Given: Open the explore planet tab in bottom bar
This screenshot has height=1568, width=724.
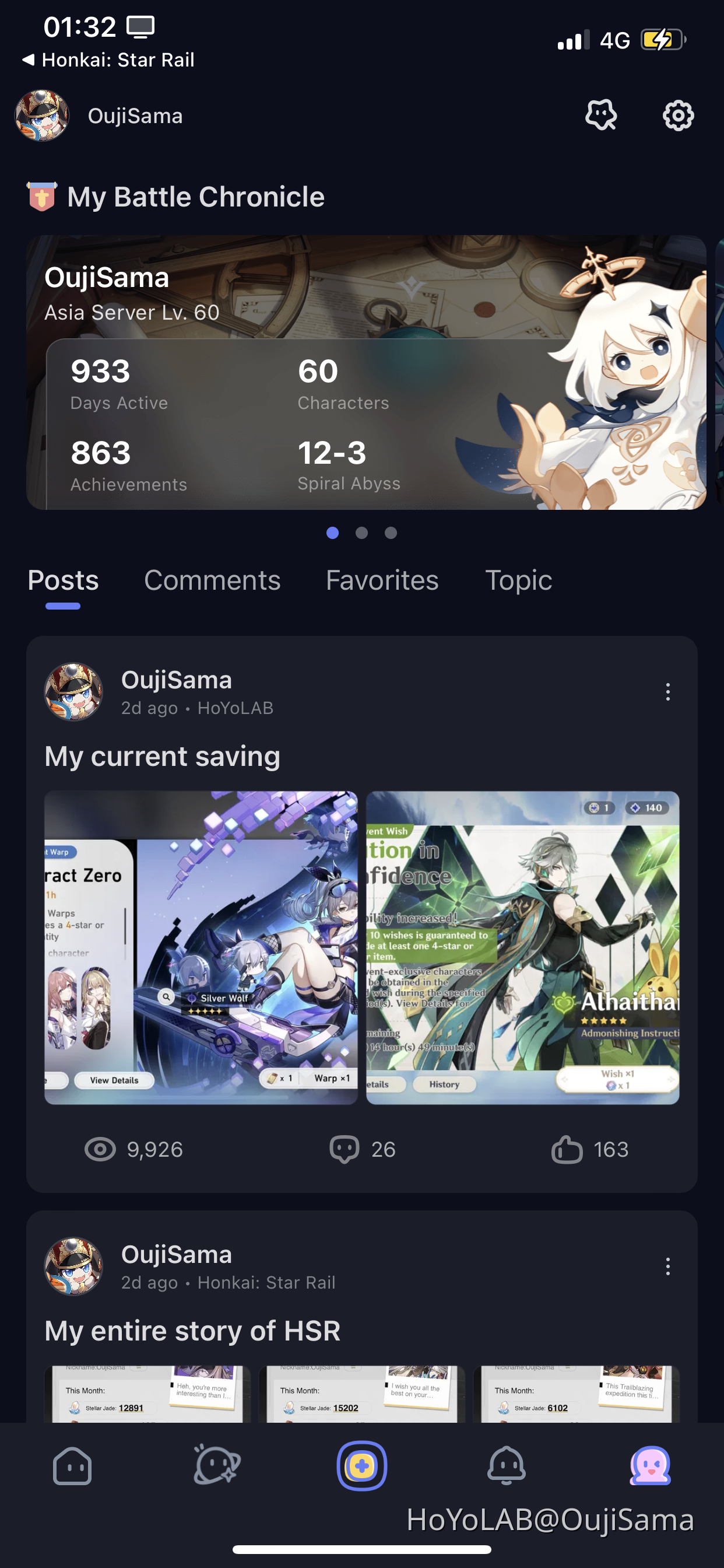Looking at the screenshot, I should [217, 1466].
